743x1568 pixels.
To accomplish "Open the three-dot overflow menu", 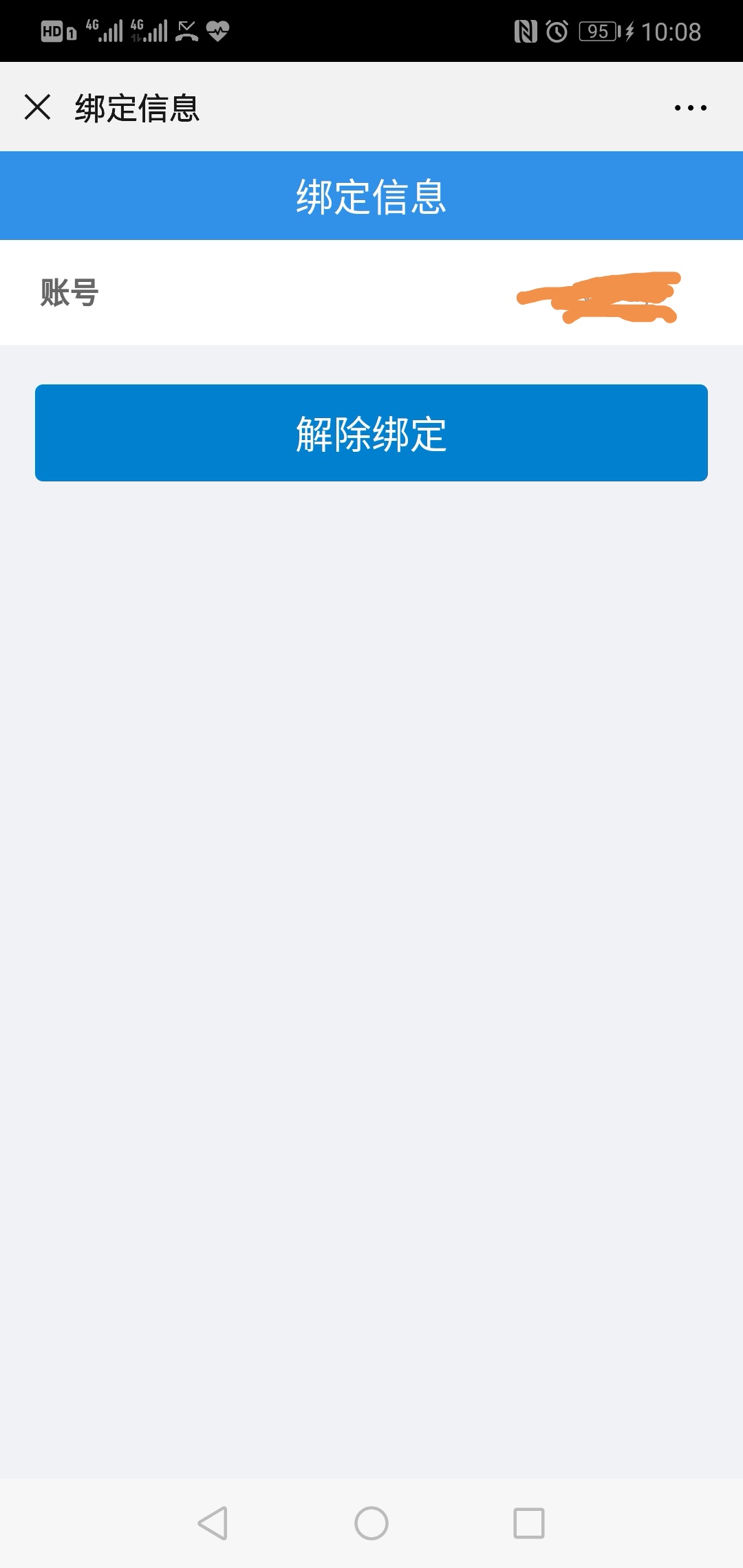I will pos(690,108).
